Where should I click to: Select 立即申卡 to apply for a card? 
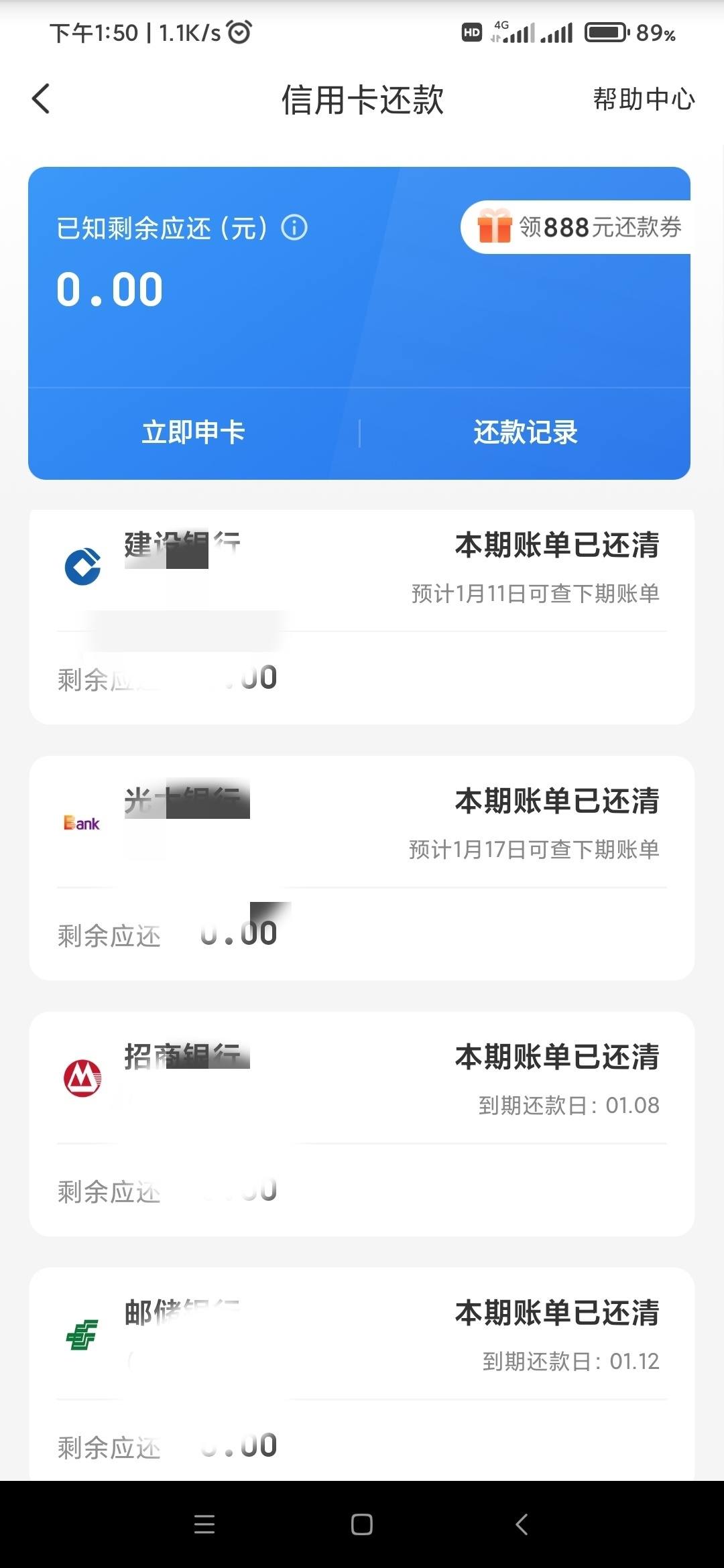(193, 432)
